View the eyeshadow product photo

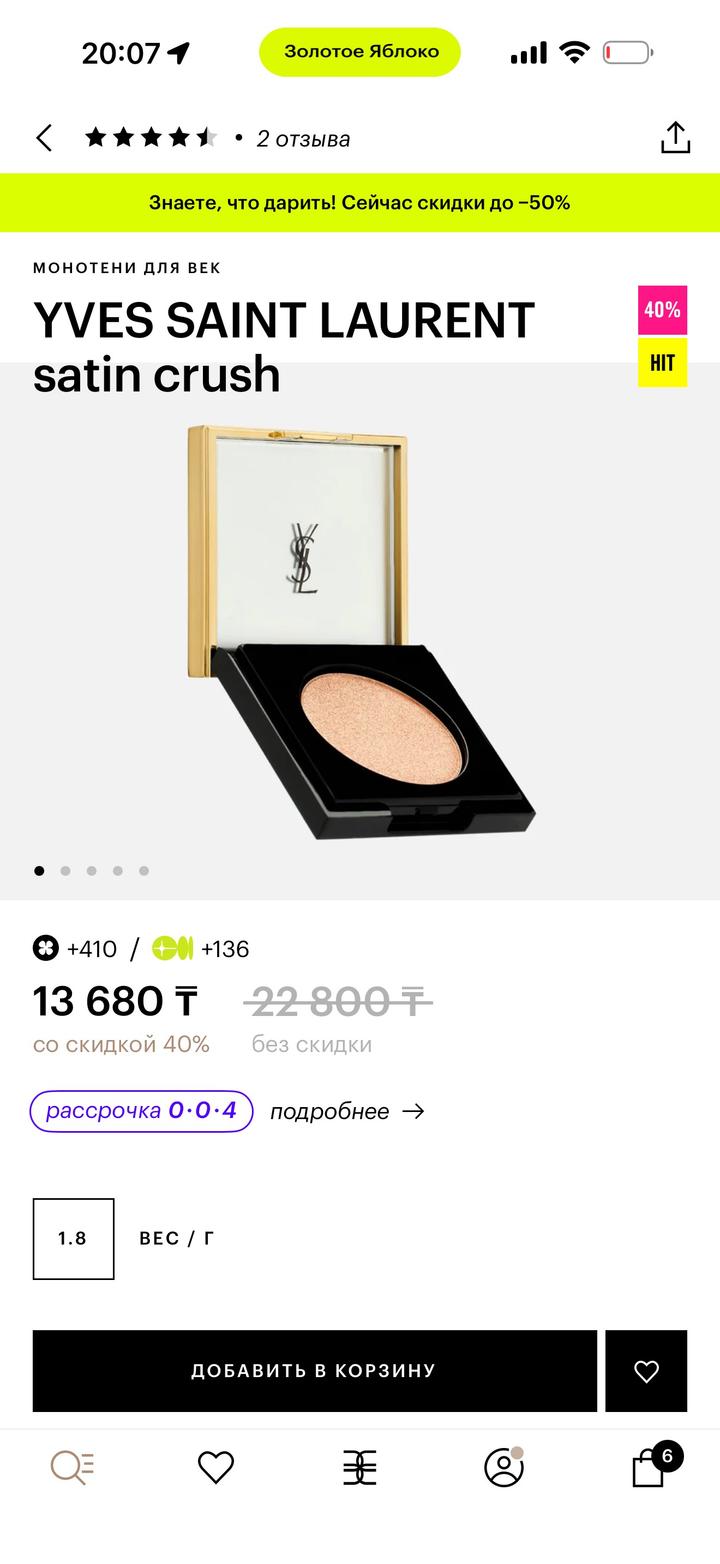[360, 630]
